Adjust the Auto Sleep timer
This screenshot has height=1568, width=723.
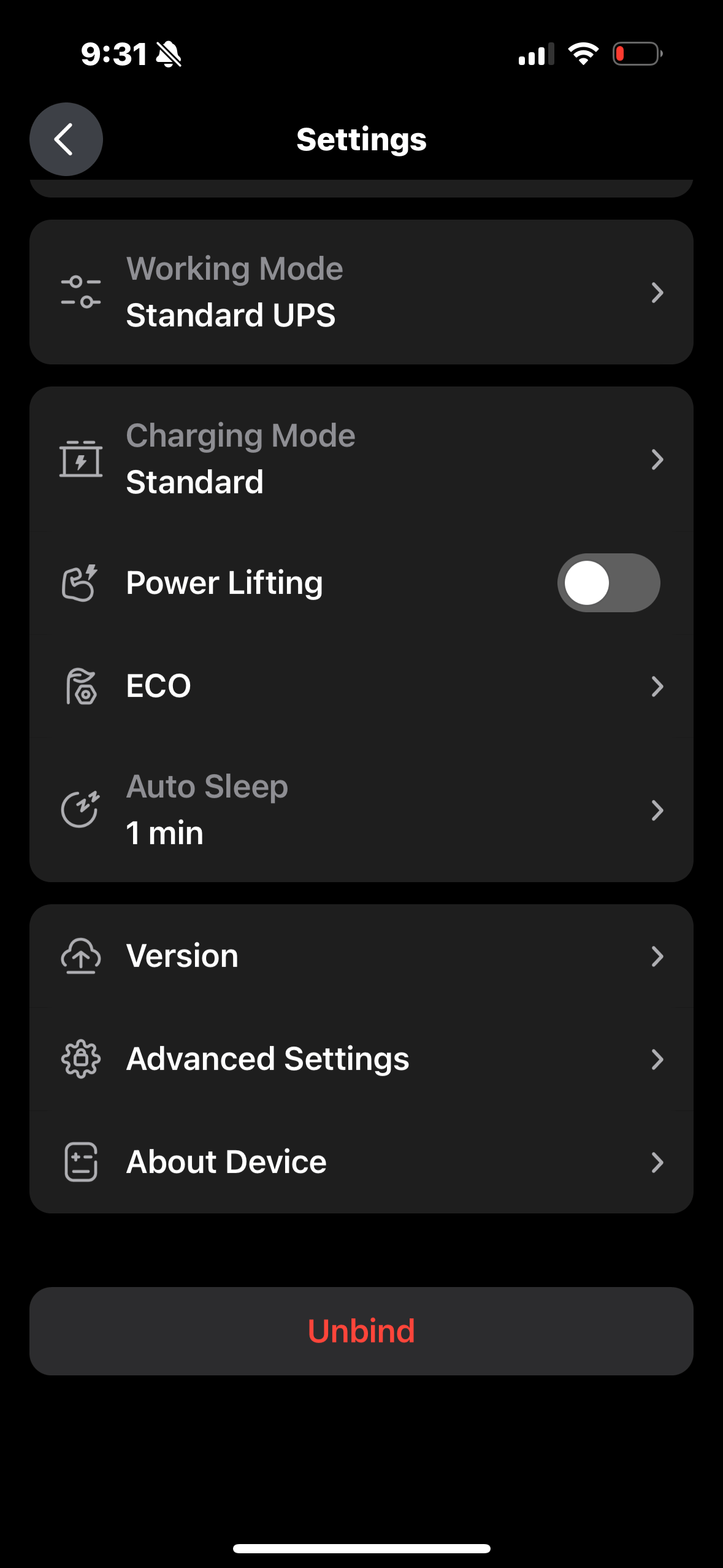[361, 810]
